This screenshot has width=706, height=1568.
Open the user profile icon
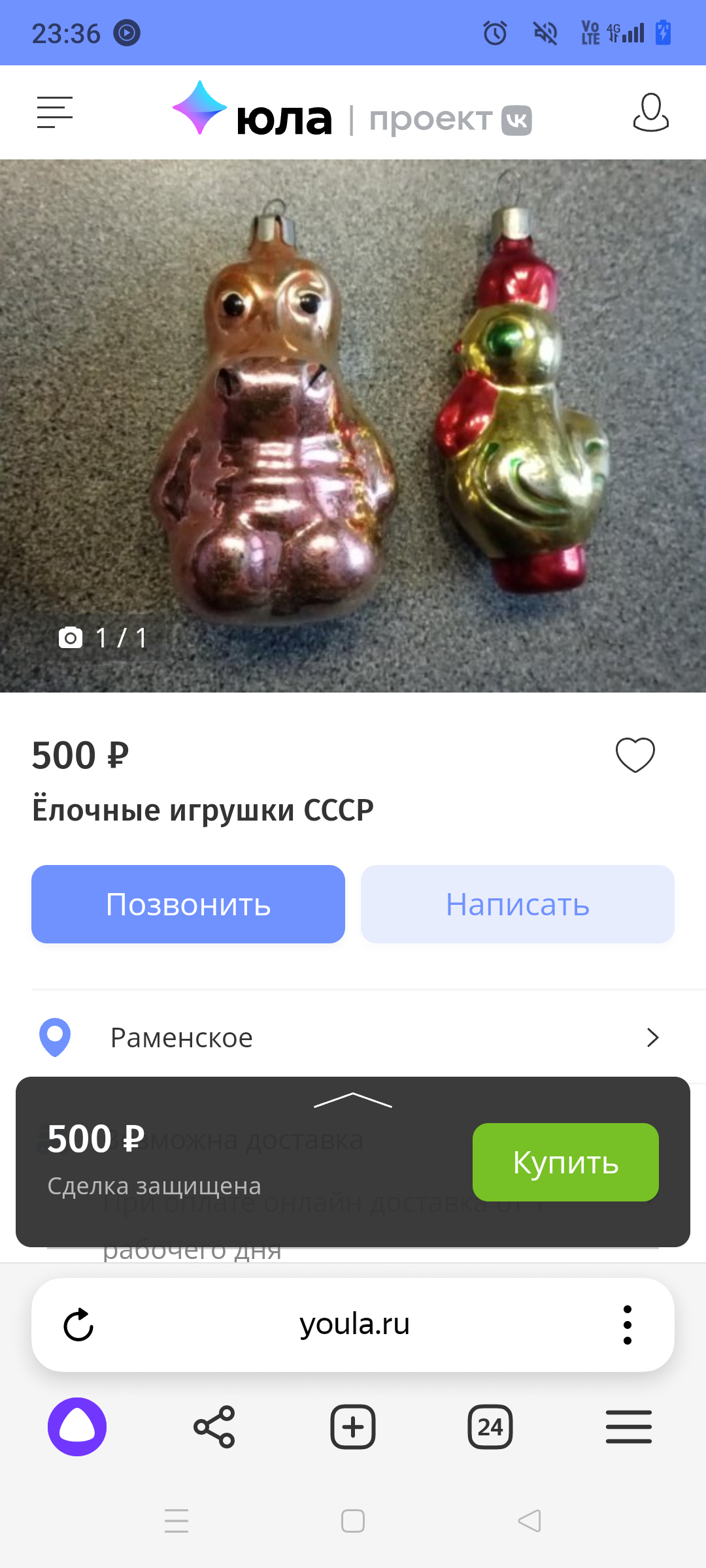650,112
